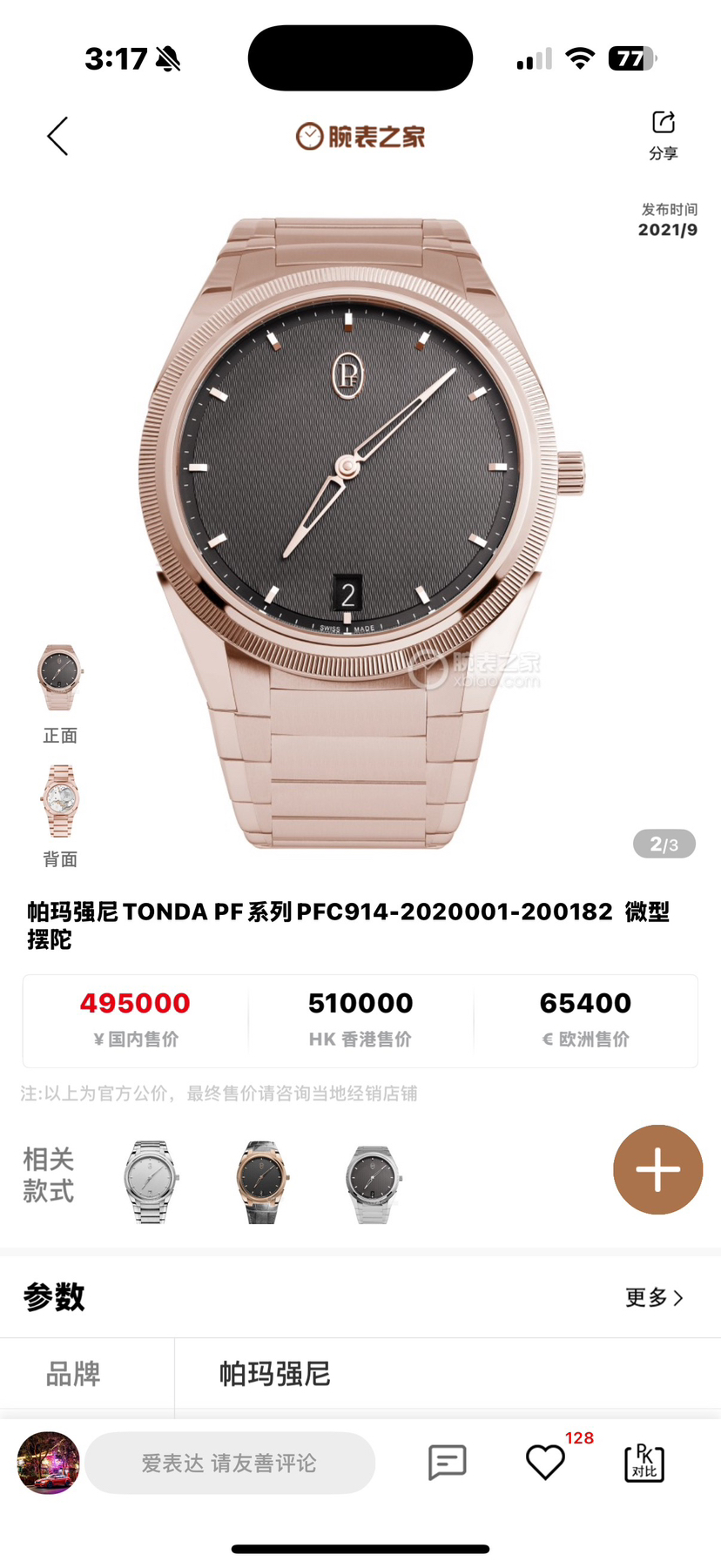Image resolution: width=721 pixels, height=1568 pixels.
Task: Select the 正面 front view thumbnail
Action: pos(60,678)
